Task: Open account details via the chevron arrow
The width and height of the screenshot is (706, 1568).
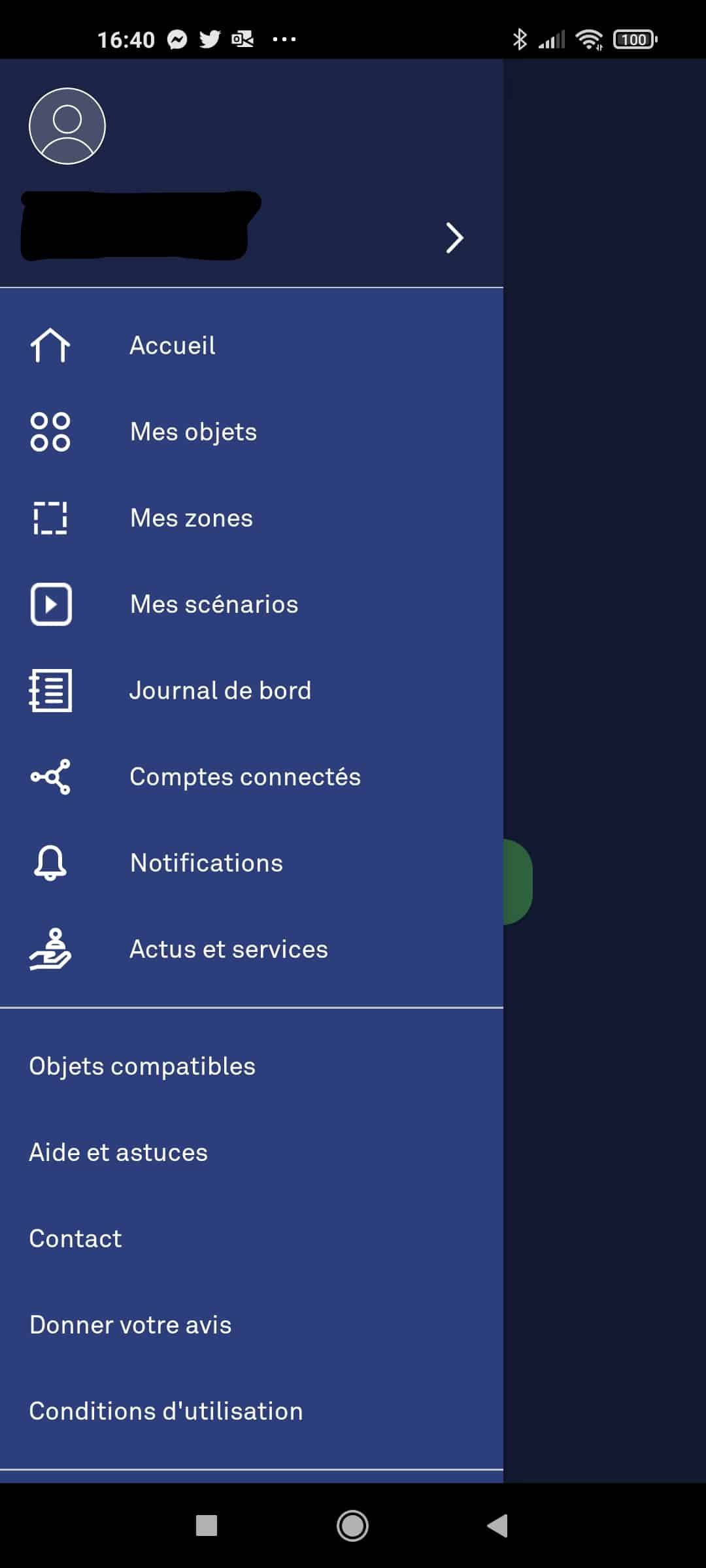Action: (x=454, y=237)
